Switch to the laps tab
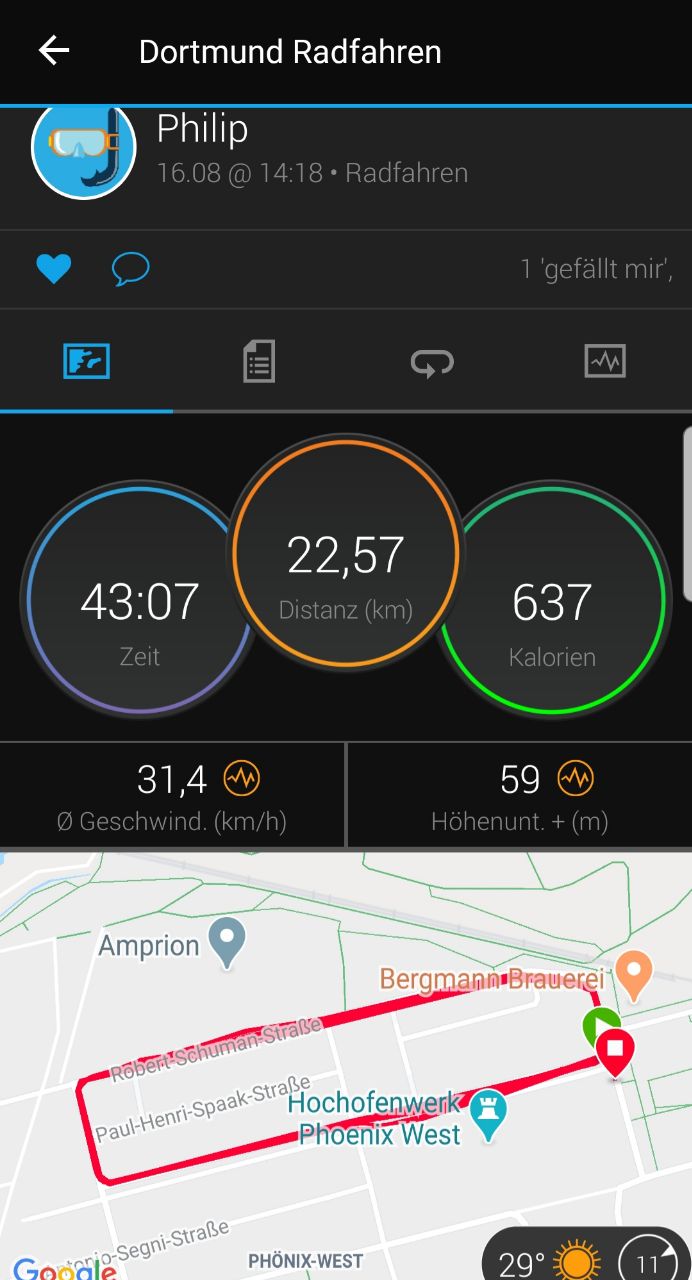Screen dimensions: 692x1280 pos(432,361)
